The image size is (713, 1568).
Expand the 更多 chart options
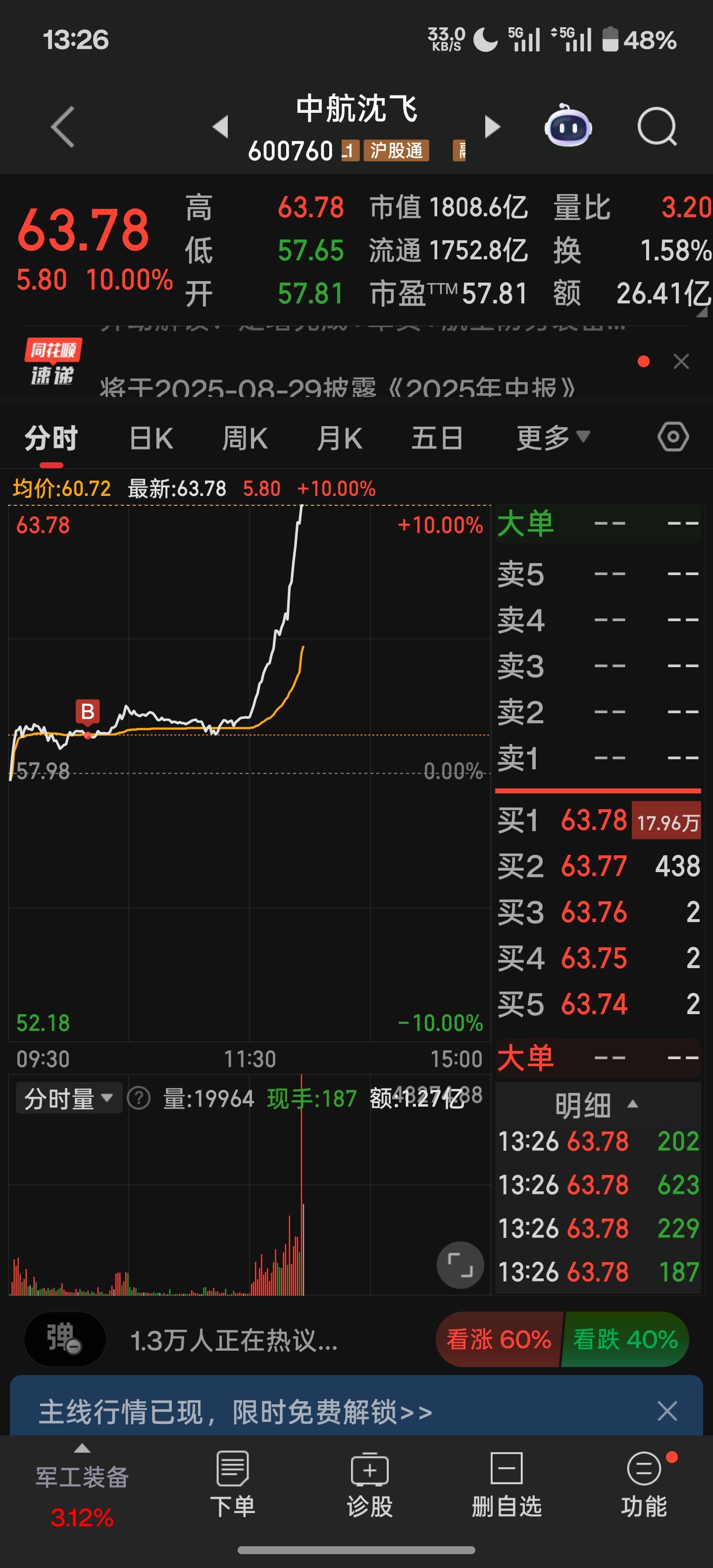pos(553,438)
